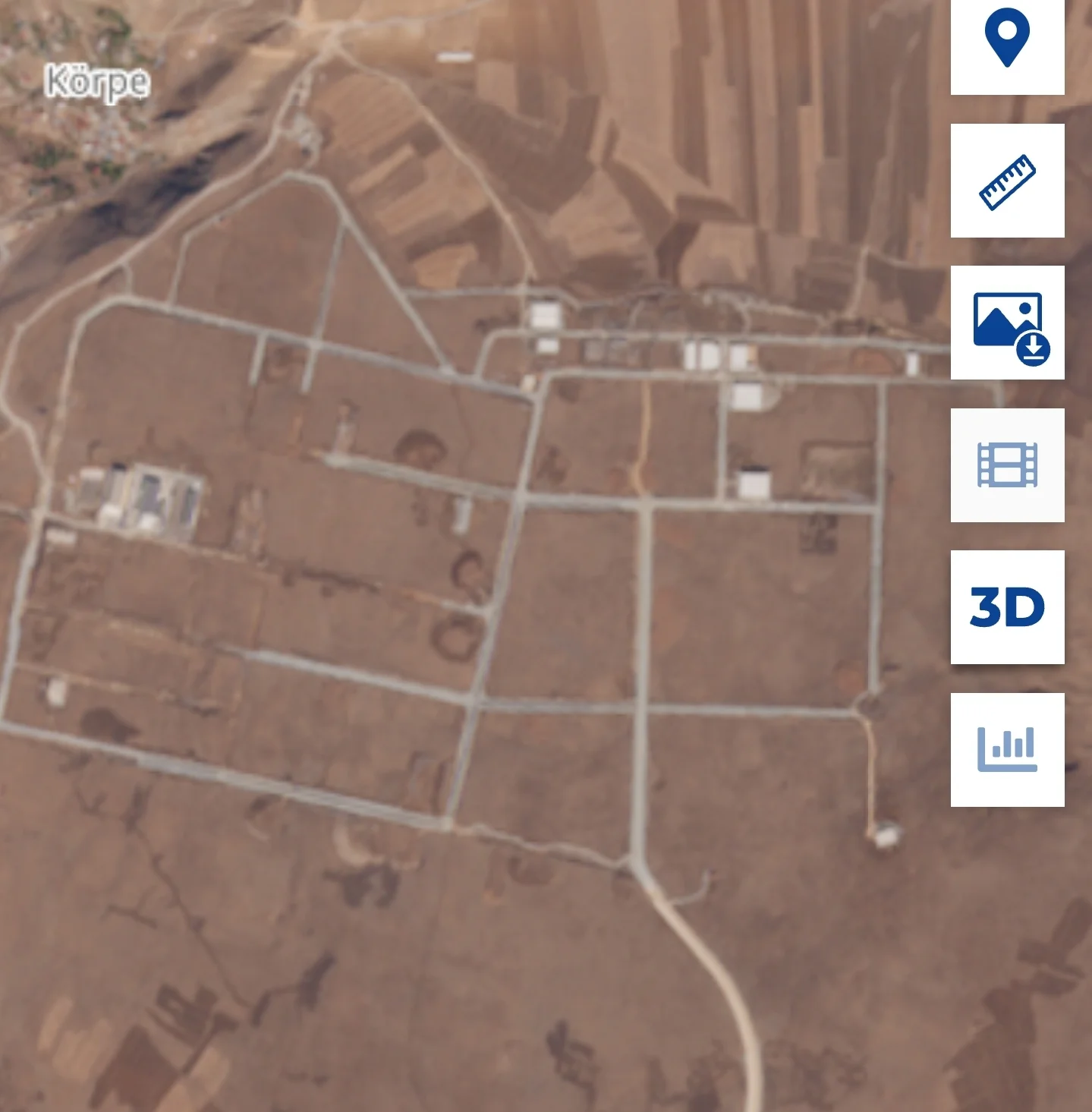The image size is (1092, 1112).
Task: Open the imagery timelapse film tool
Action: click(1007, 465)
